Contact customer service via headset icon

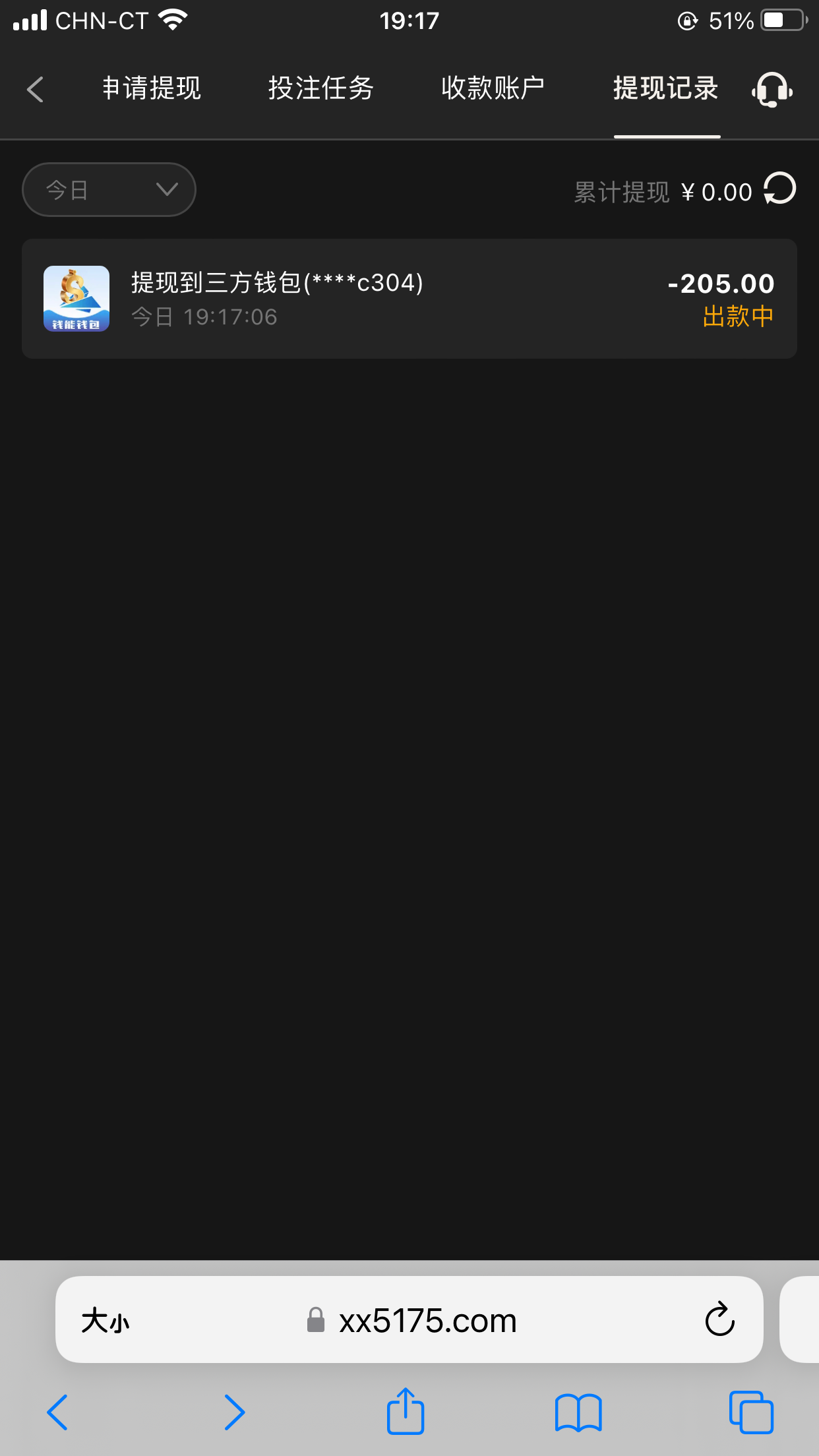[772, 90]
